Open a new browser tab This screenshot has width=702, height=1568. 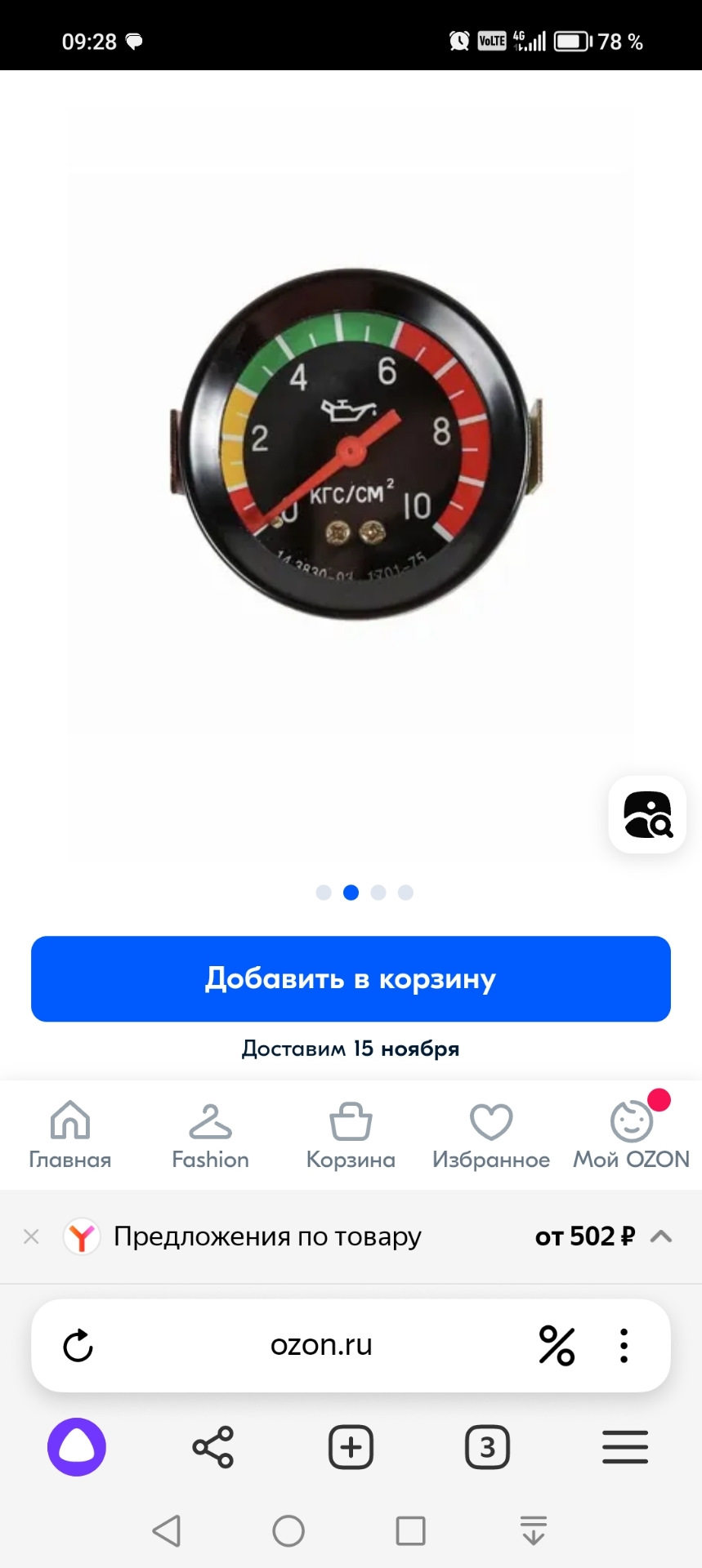click(351, 1447)
